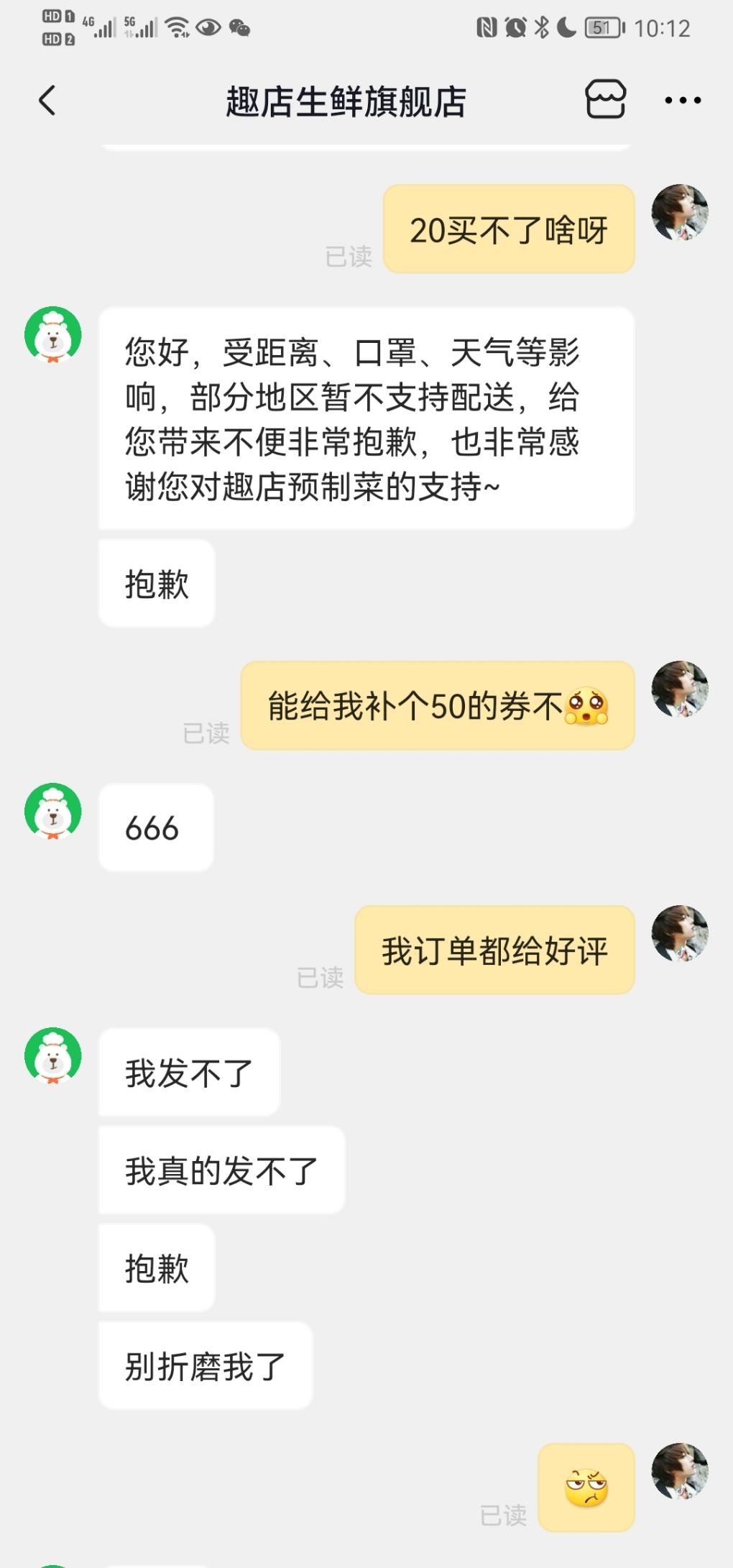Image resolution: width=733 pixels, height=1568 pixels.
Task: Go back from the 趣店生鲜旗舰店 chat
Action: (x=47, y=101)
